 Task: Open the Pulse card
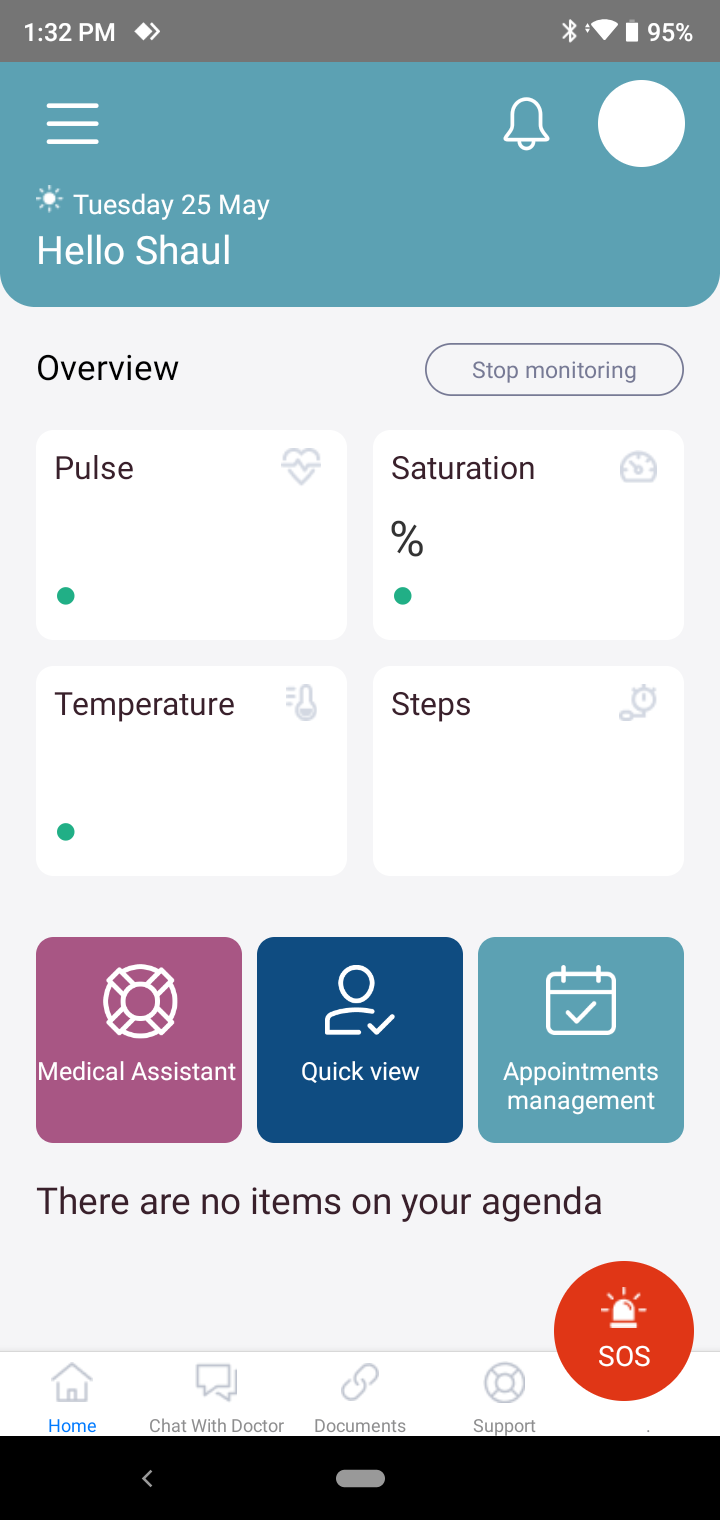191,535
